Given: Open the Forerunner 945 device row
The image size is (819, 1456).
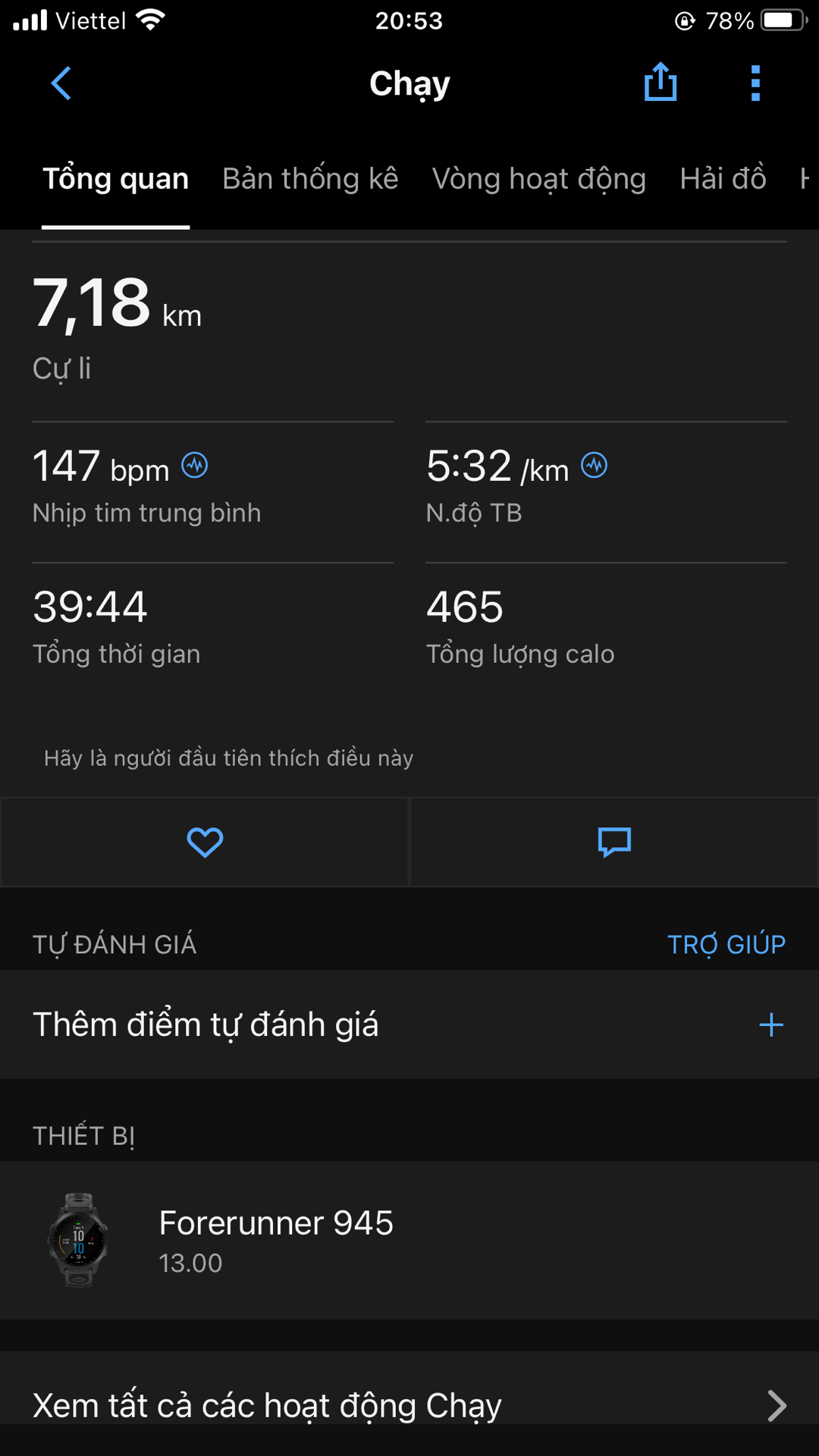Looking at the screenshot, I should pyautogui.click(x=409, y=1241).
